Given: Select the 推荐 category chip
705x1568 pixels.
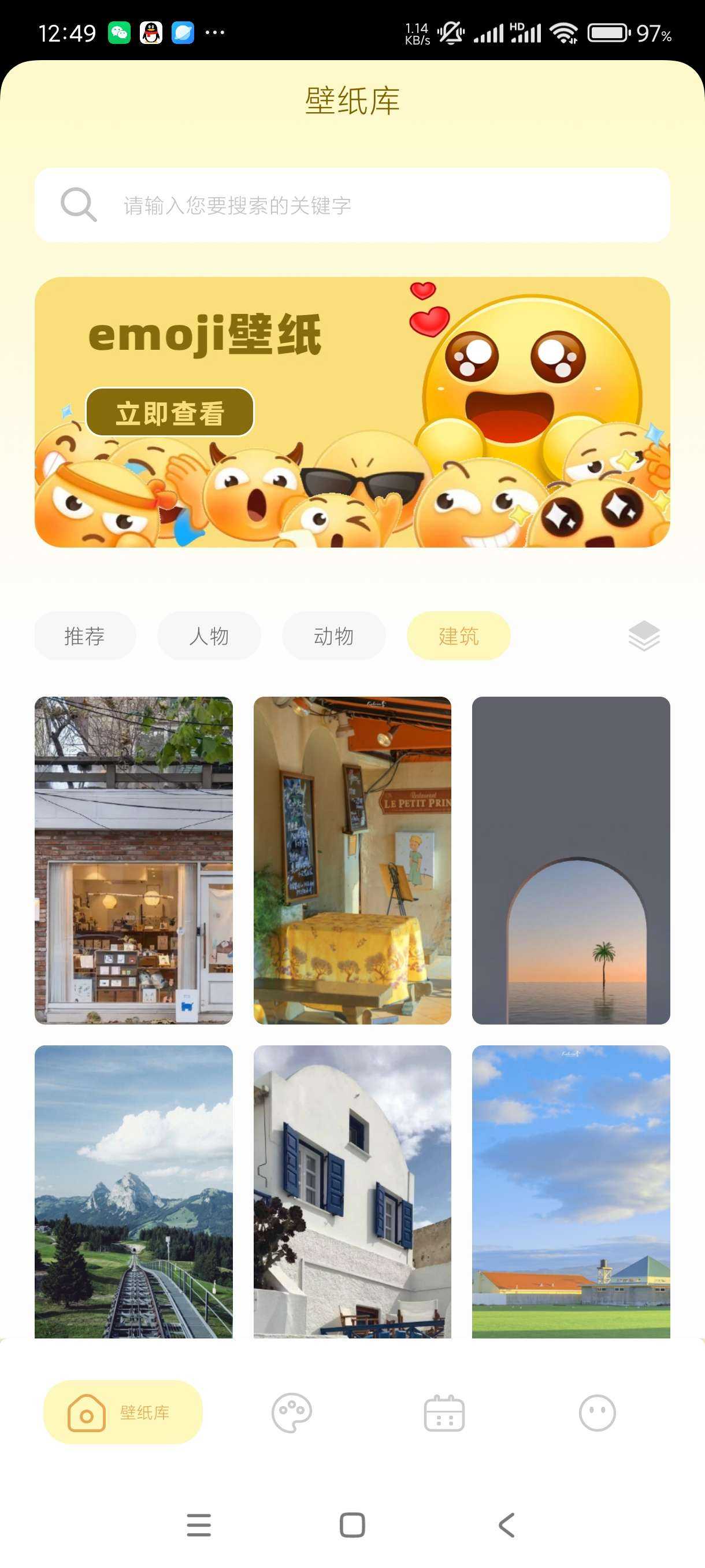Looking at the screenshot, I should tap(84, 636).
